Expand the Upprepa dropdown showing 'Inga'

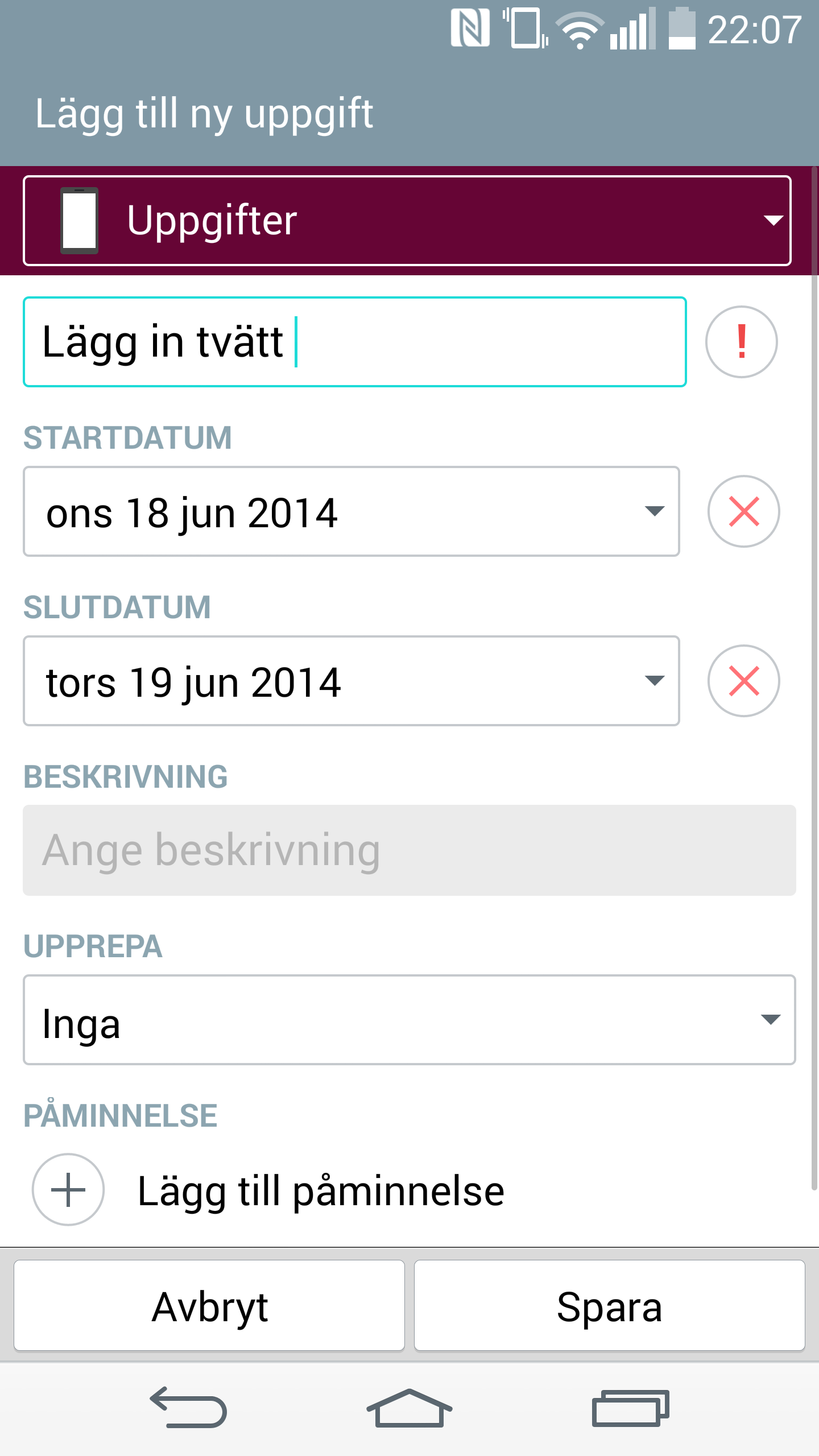pos(409,1020)
